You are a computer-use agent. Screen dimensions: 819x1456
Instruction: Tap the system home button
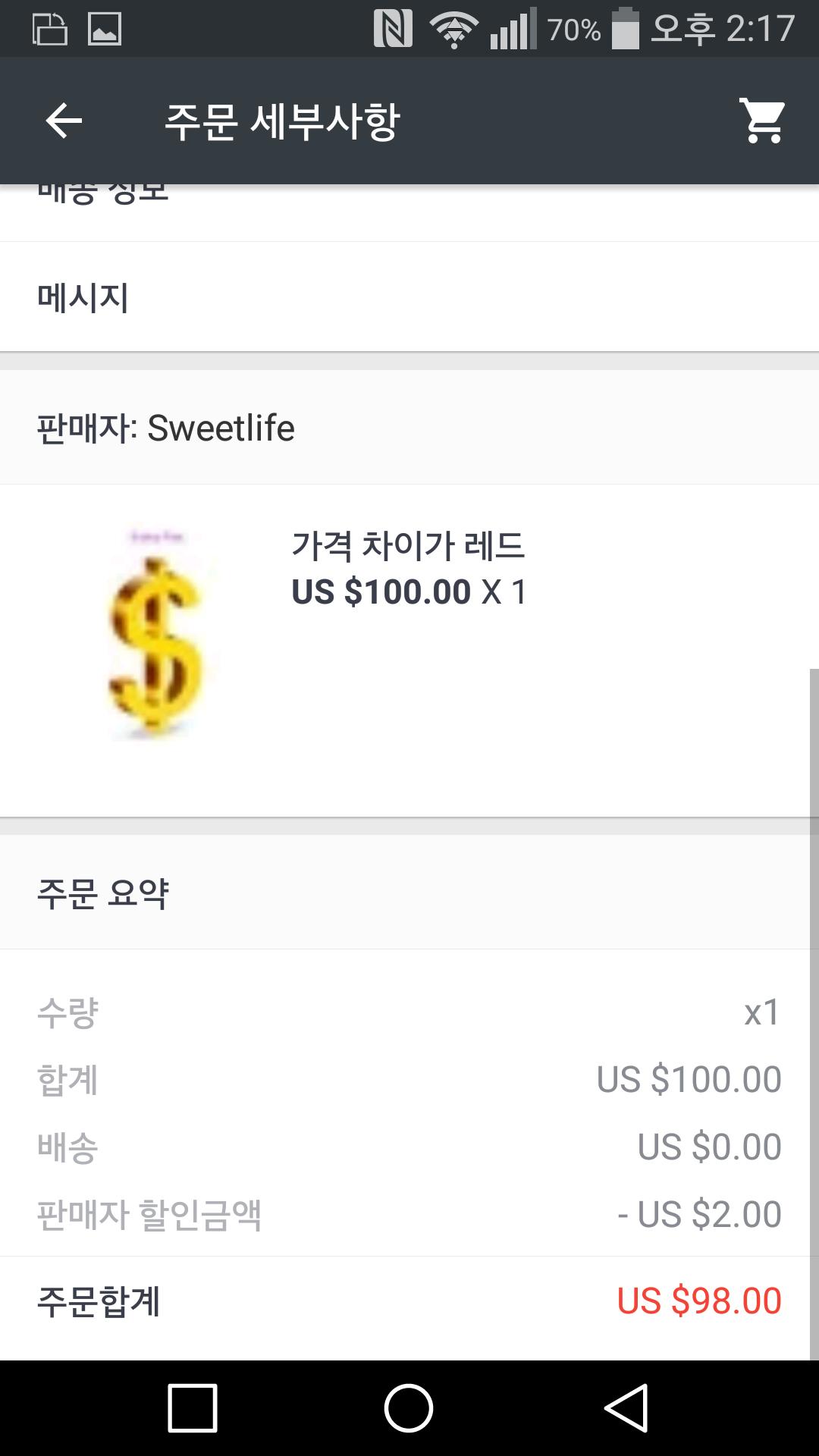pyautogui.click(x=409, y=1408)
